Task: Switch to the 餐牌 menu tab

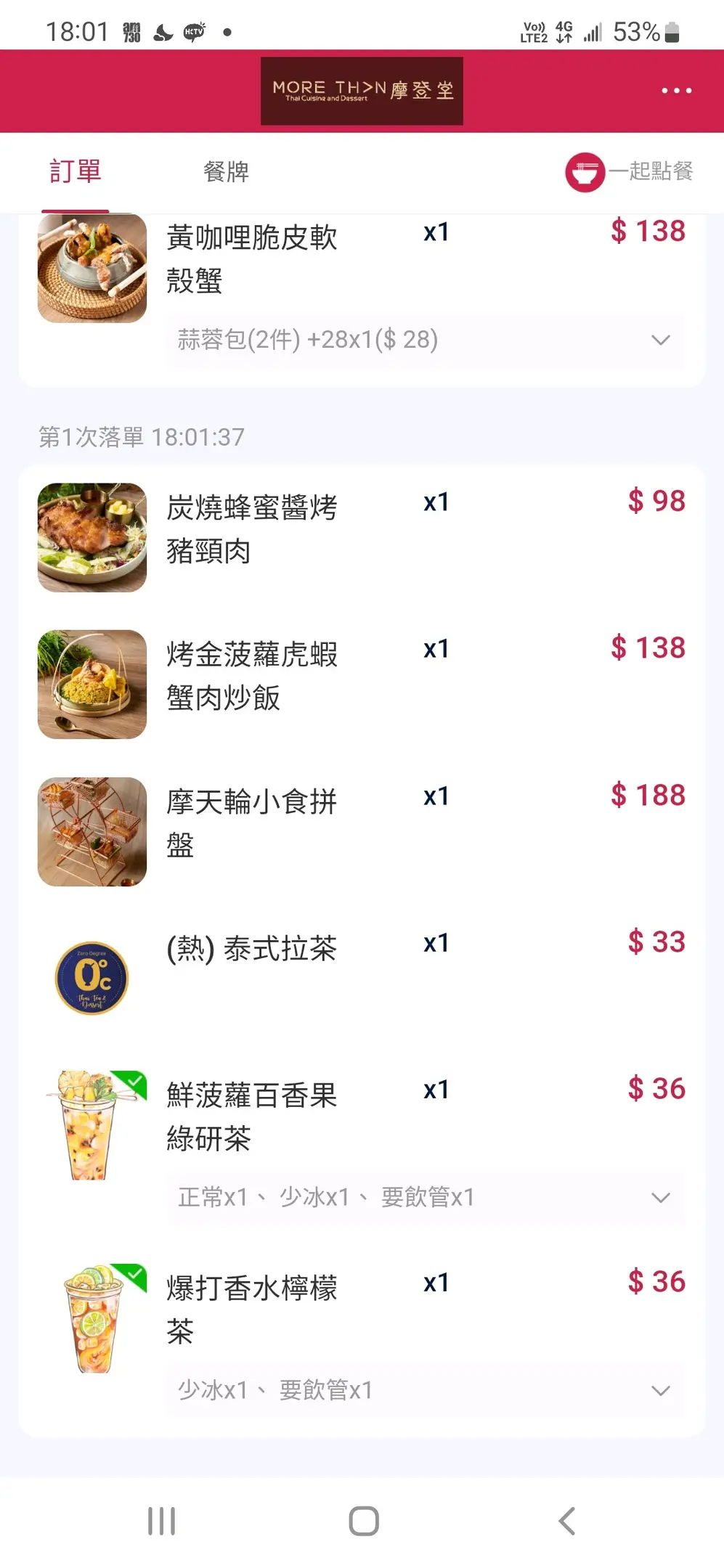Action: (x=226, y=172)
